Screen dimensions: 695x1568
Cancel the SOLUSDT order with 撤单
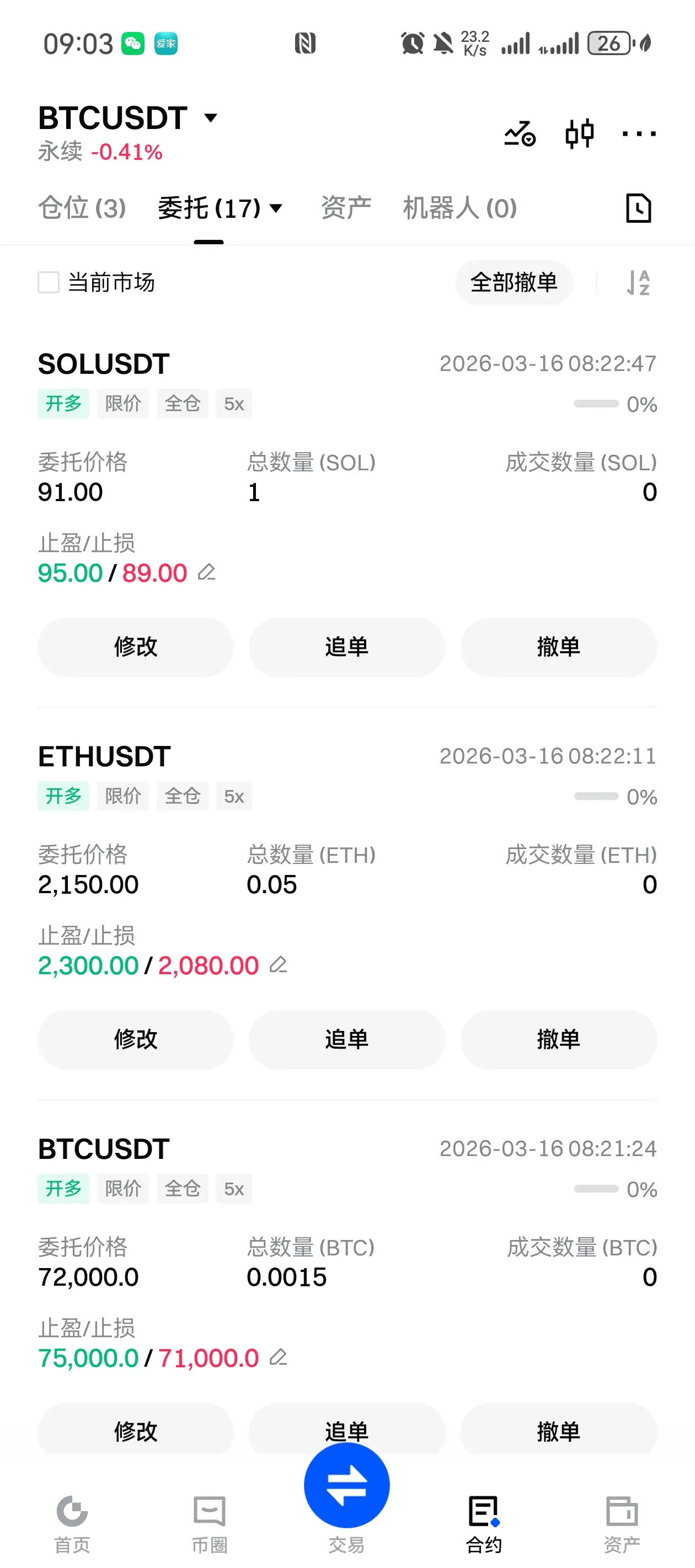[x=559, y=647]
